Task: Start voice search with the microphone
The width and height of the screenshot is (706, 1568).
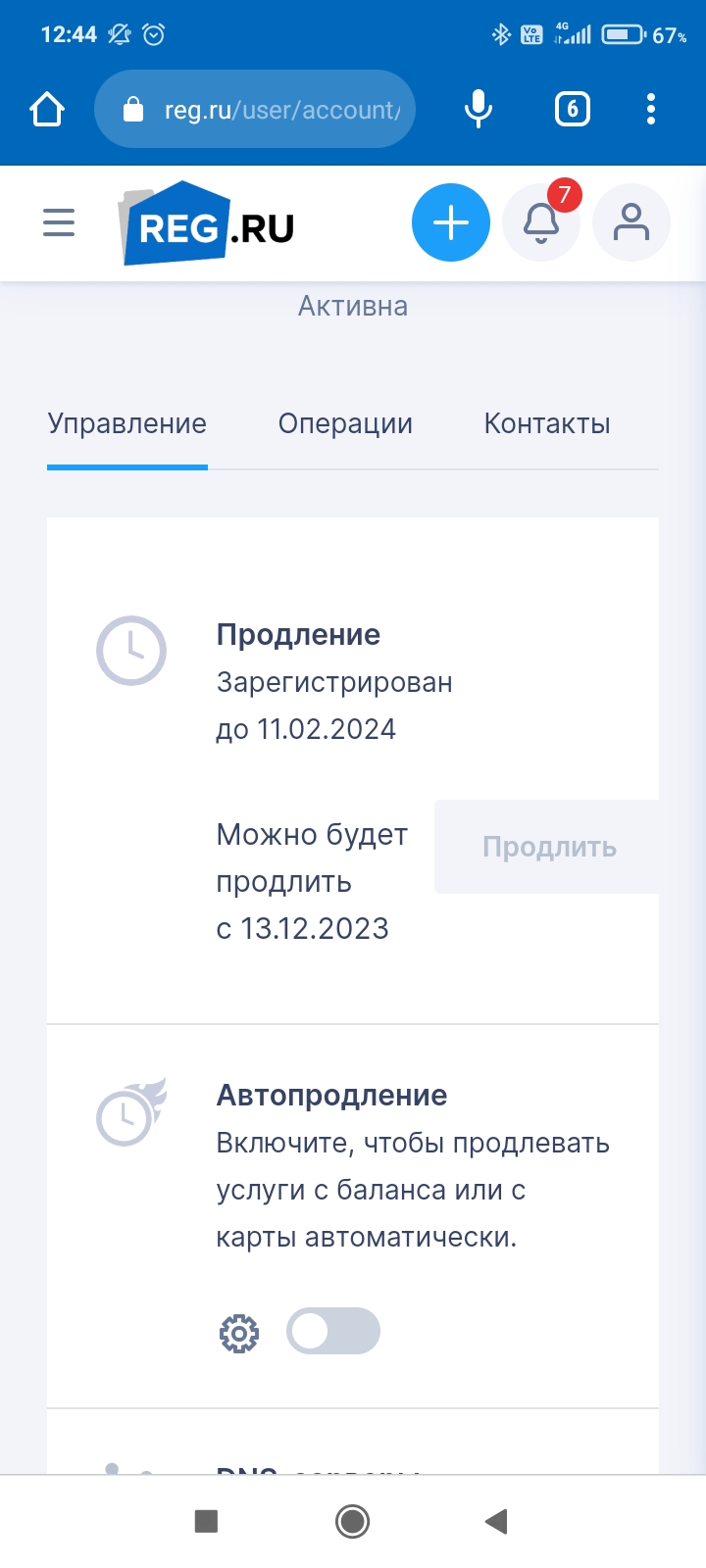Action: click(x=479, y=110)
